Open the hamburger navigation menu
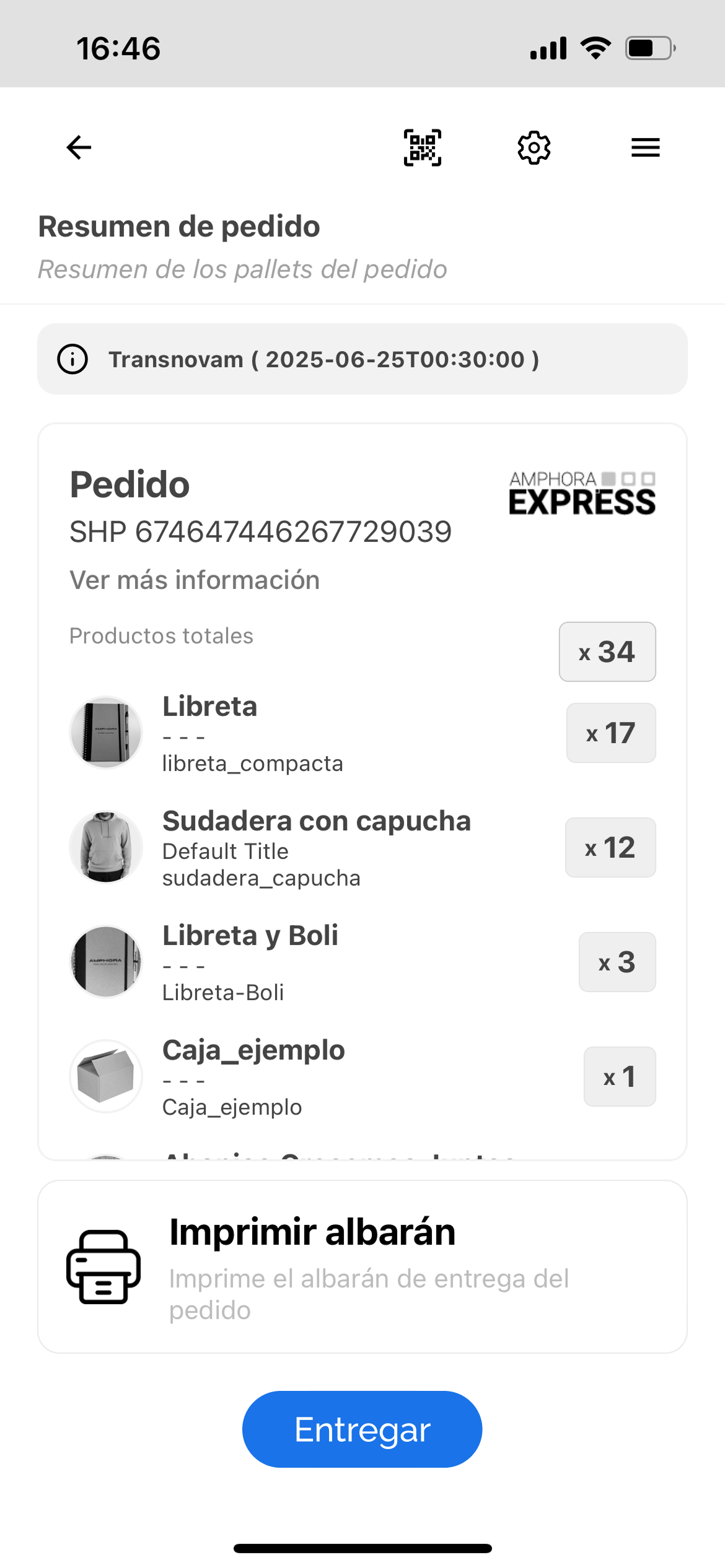Image resolution: width=725 pixels, height=1568 pixels. pyautogui.click(x=644, y=147)
